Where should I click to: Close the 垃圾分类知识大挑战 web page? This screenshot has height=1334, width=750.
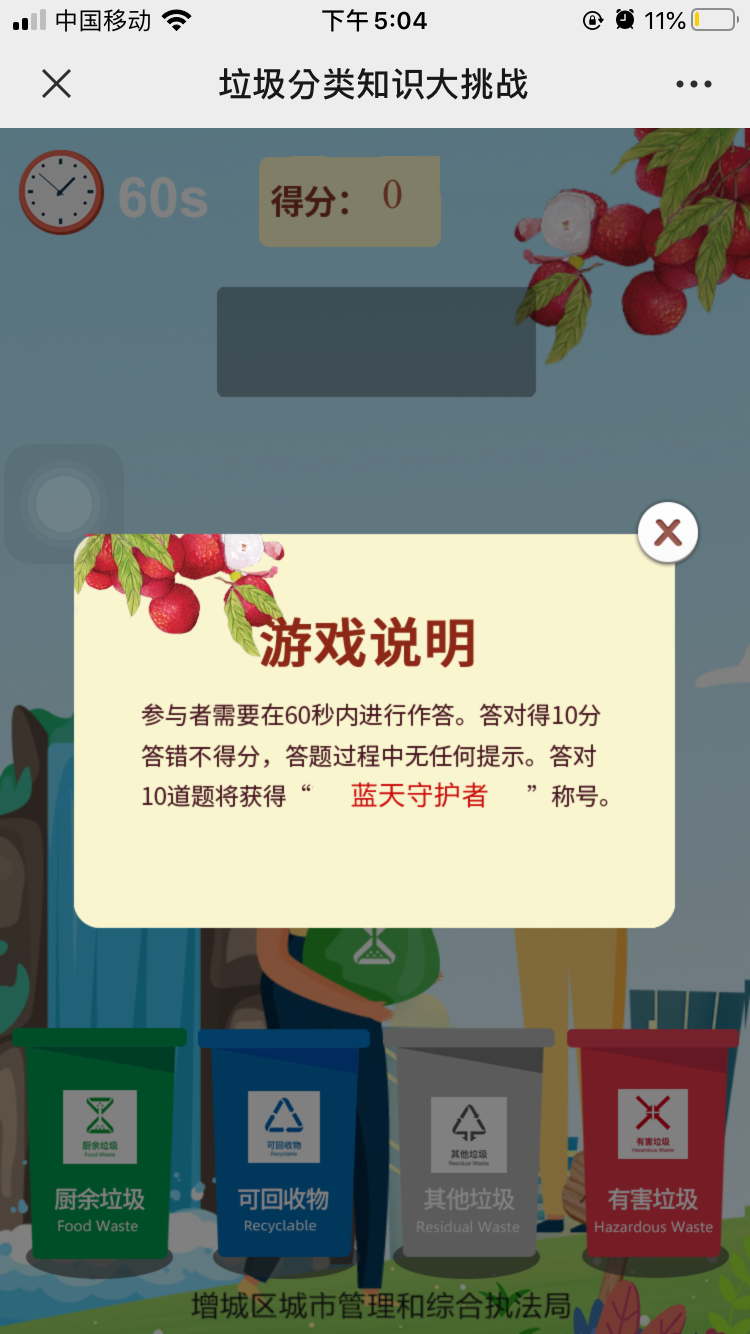tap(57, 84)
